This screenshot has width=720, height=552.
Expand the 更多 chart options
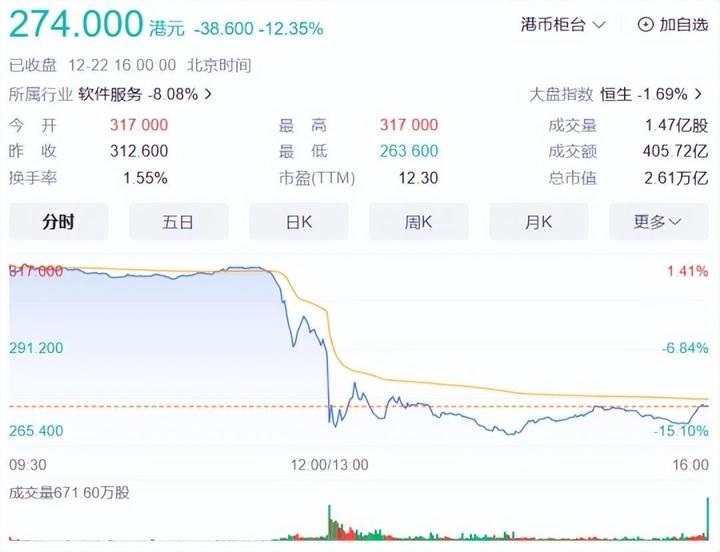pos(657,222)
